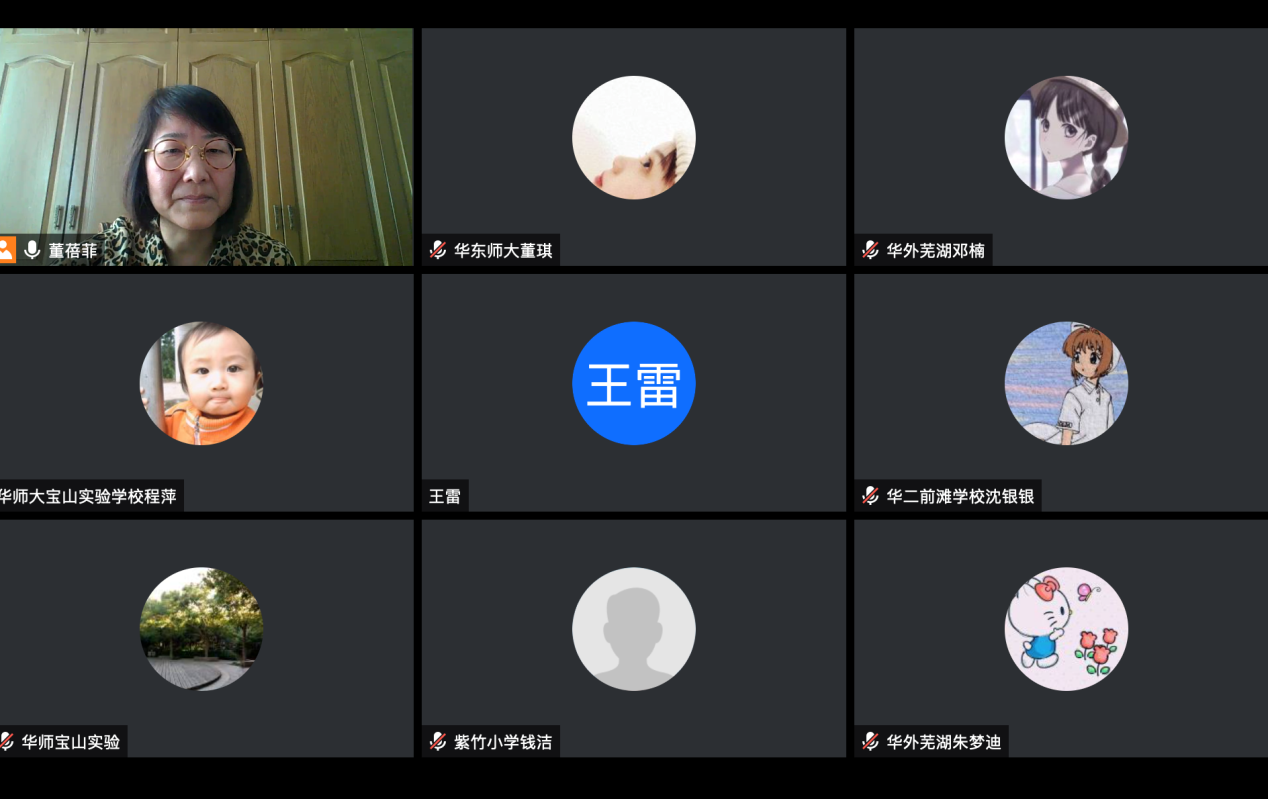1268x799 pixels.
Task: Open participant tile 紫竹小学钱洁
Action: coord(633,637)
